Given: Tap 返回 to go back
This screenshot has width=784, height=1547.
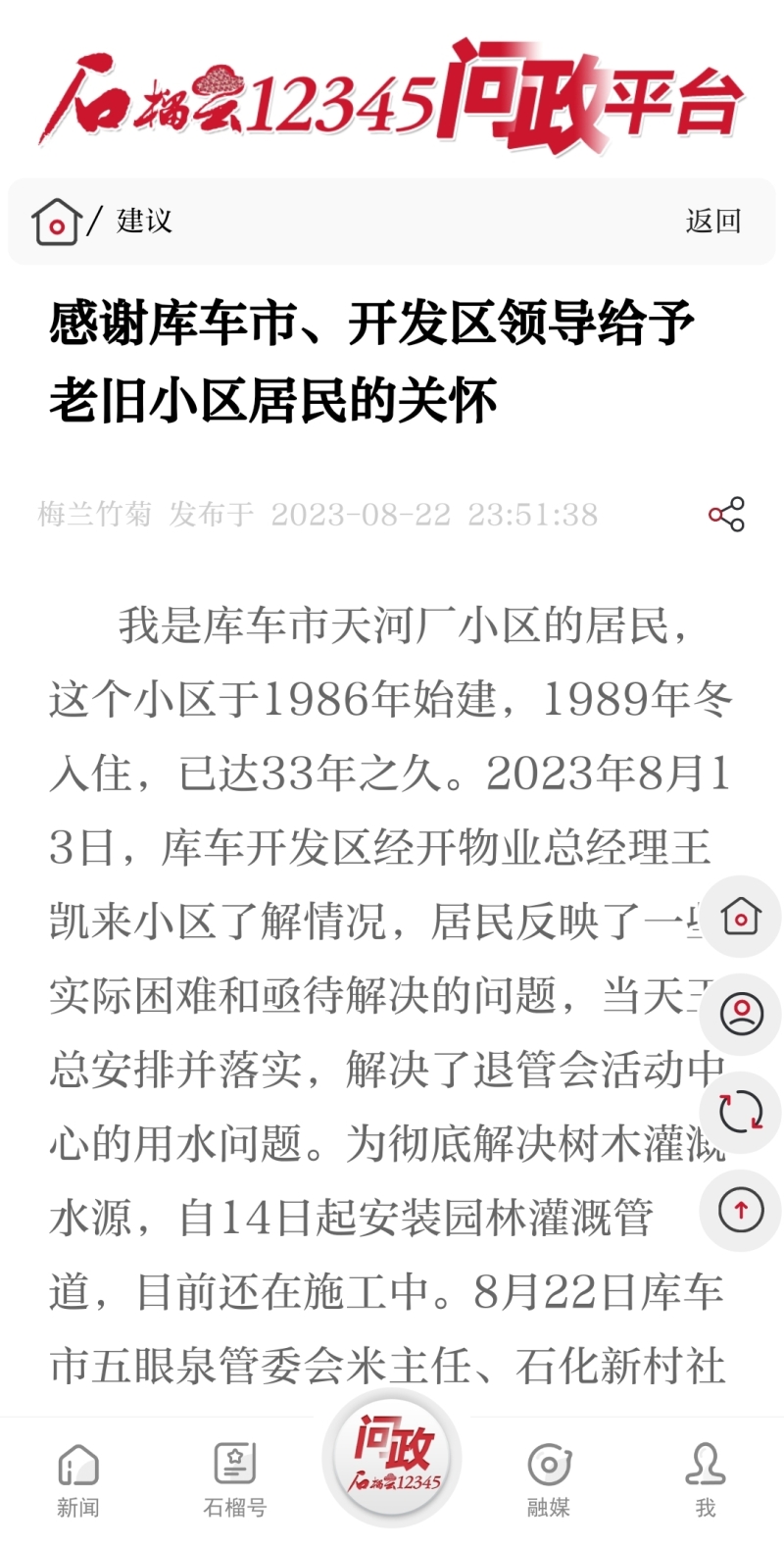Looking at the screenshot, I should pyautogui.click(x=712, y=222).
